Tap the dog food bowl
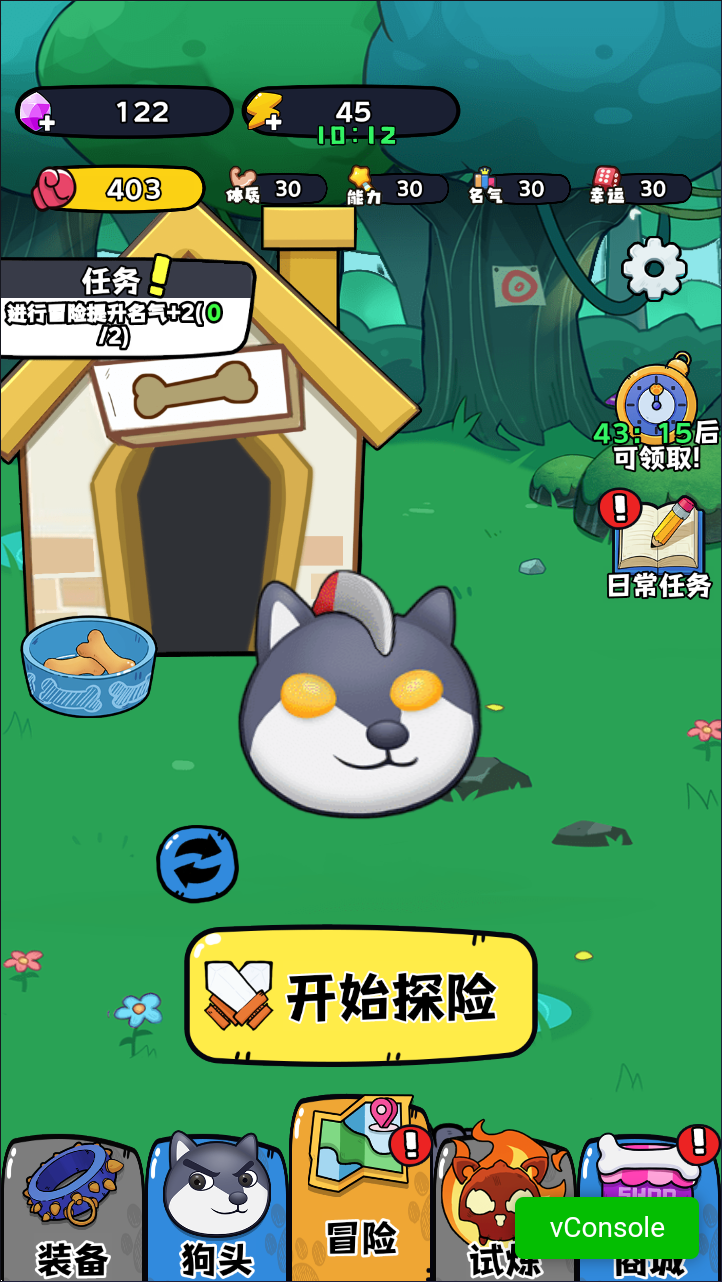The height and width of the screenshot is (1282, 722). (89, 663)
